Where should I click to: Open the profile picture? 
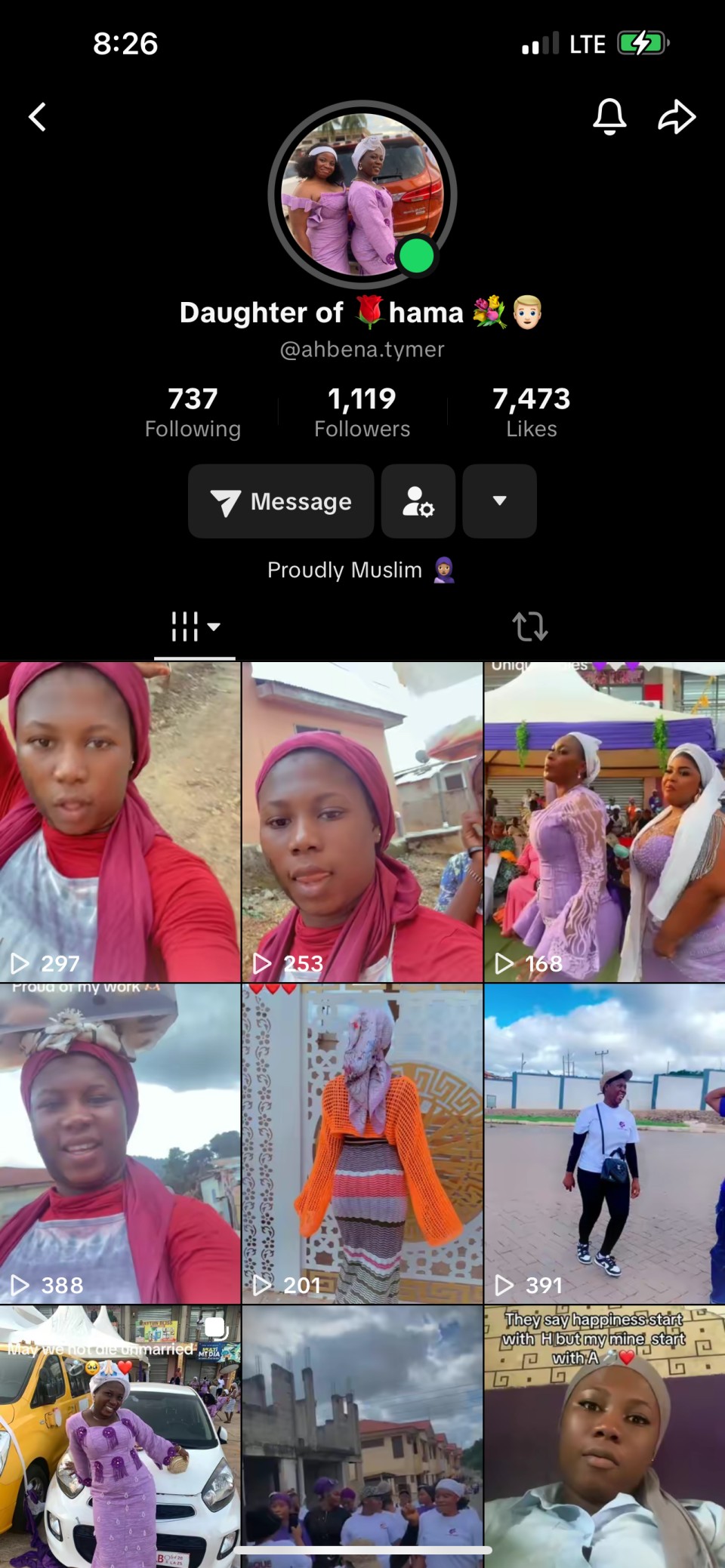coord(362,195)
